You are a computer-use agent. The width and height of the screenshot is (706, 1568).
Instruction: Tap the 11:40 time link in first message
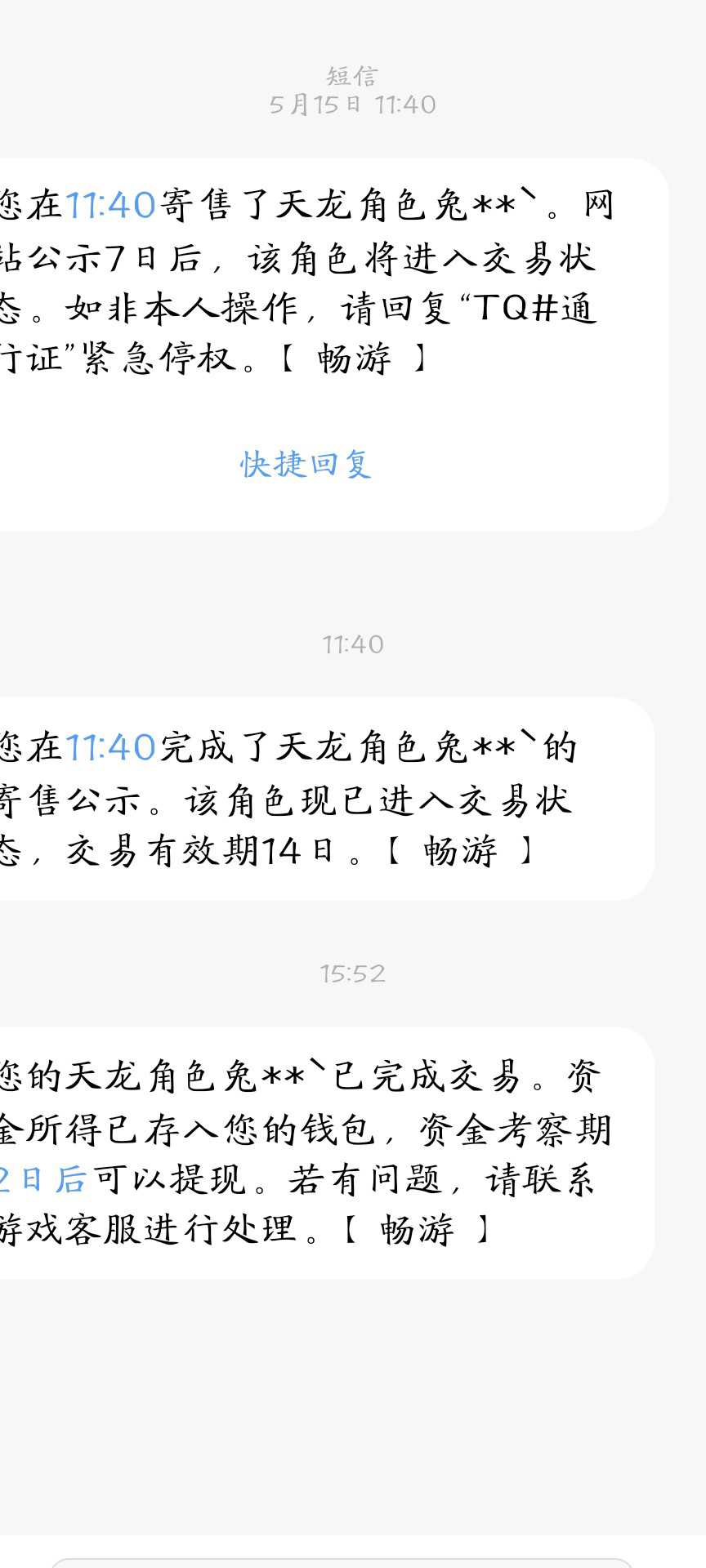tap(110, 205)
